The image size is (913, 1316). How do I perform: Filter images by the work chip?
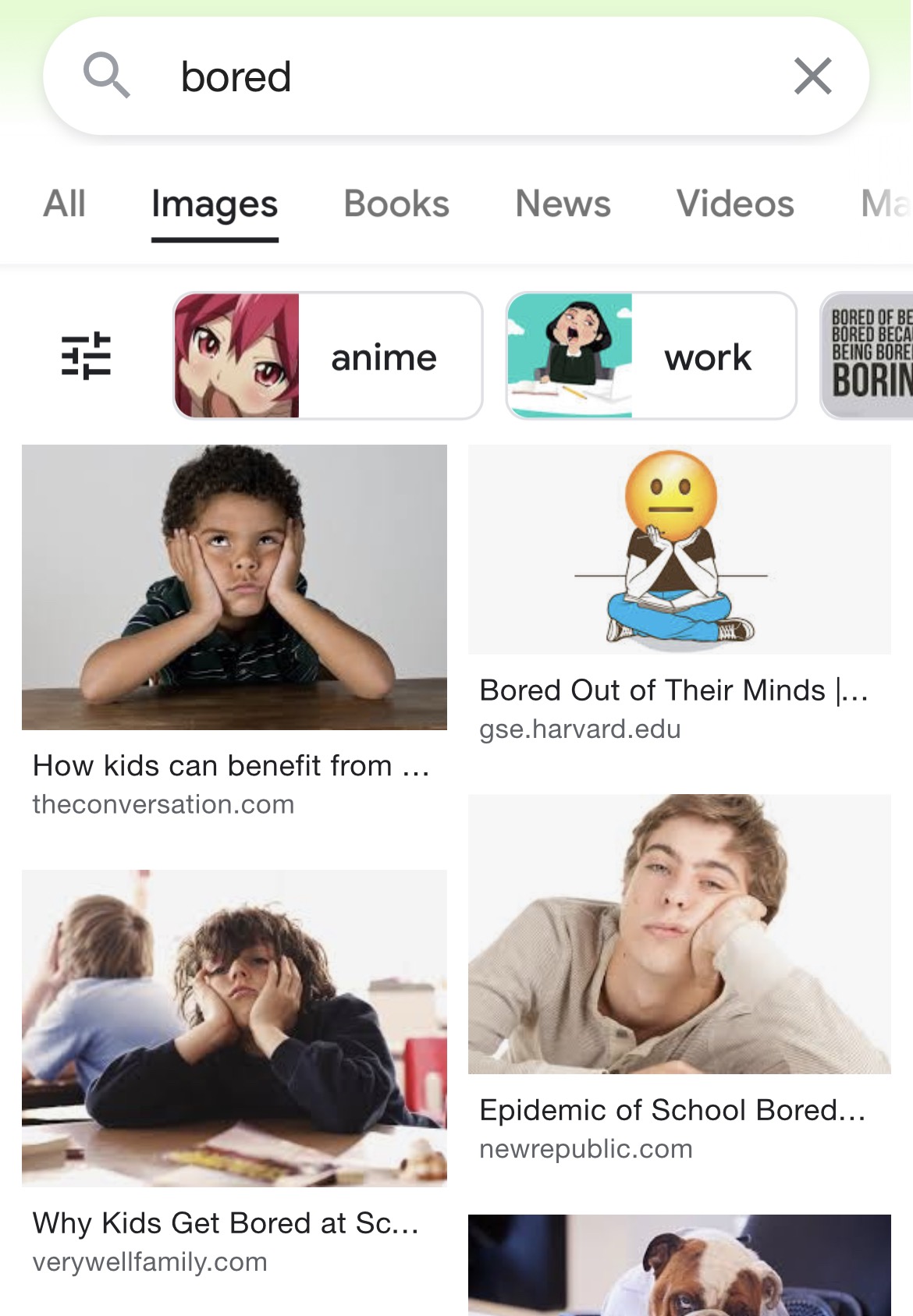(x=651, y=356)
